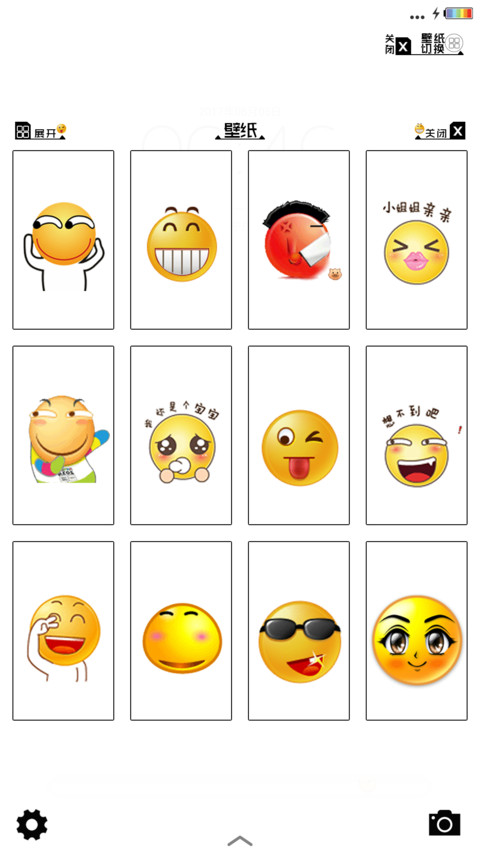Select the wallpaper with raised-hands smirking emoji
This screenshot has width=480, height=853.
(x=63, y=240)
